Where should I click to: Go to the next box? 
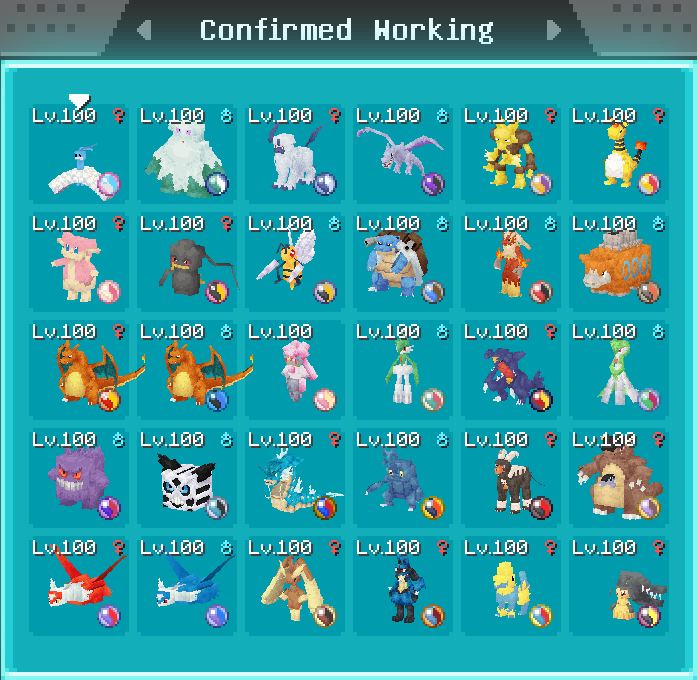click(x=554, y=30)
